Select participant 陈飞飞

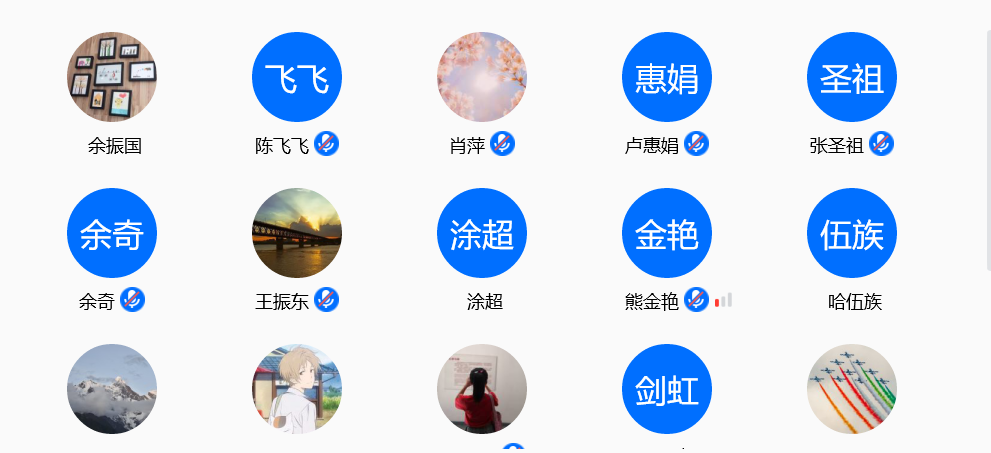(x=297, y=77)
